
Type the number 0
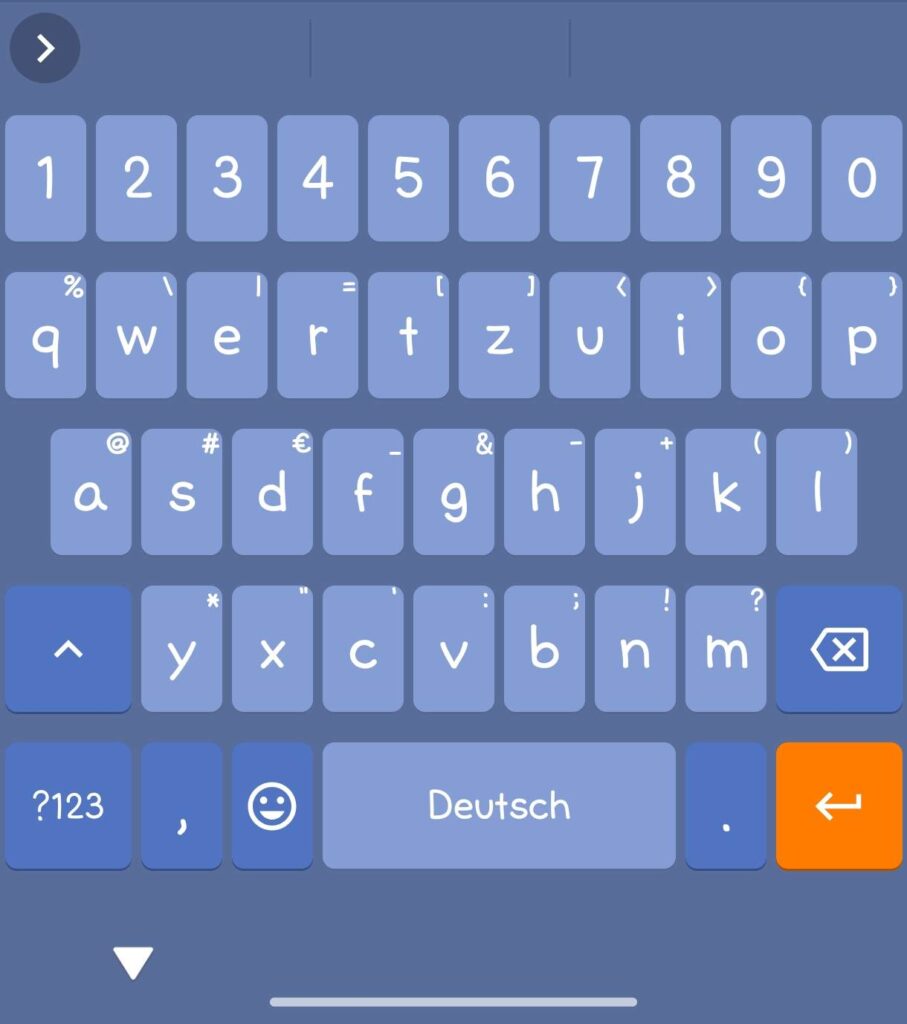[861, 178]
